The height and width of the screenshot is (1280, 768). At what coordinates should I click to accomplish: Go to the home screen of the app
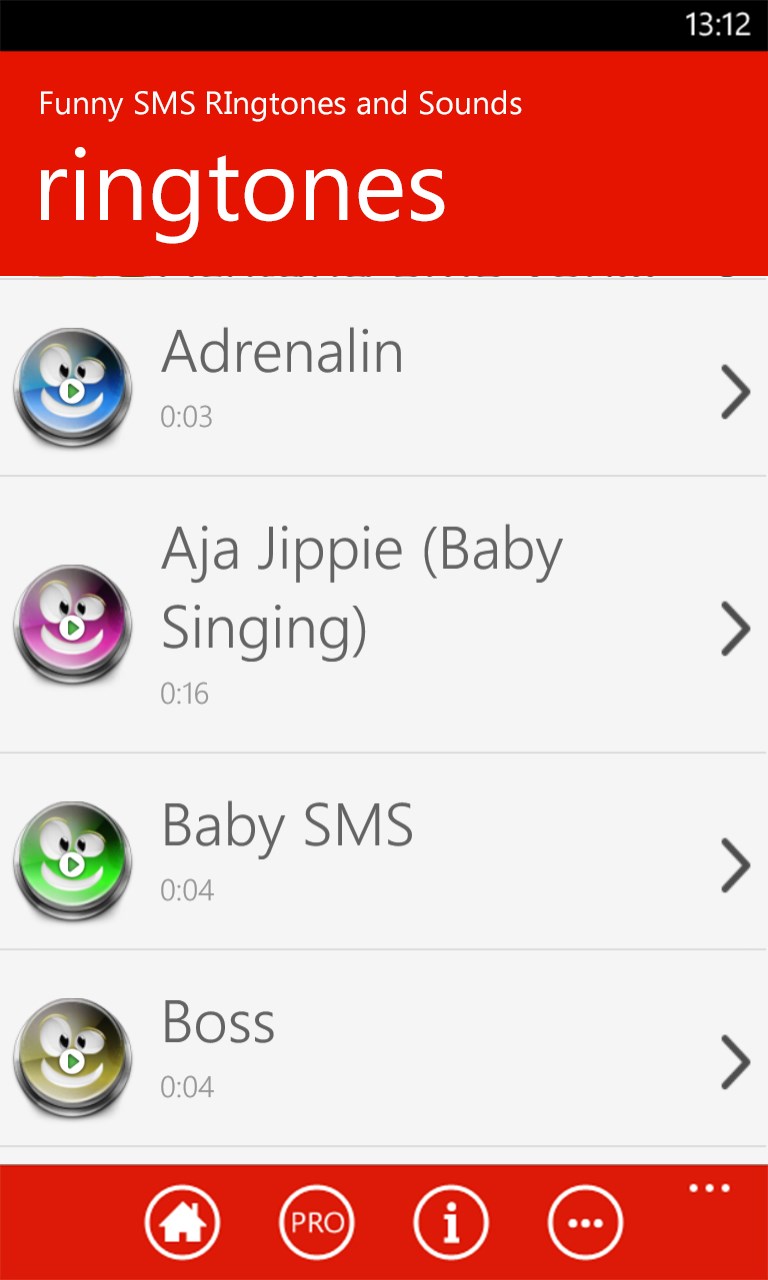coord(182,1222)
